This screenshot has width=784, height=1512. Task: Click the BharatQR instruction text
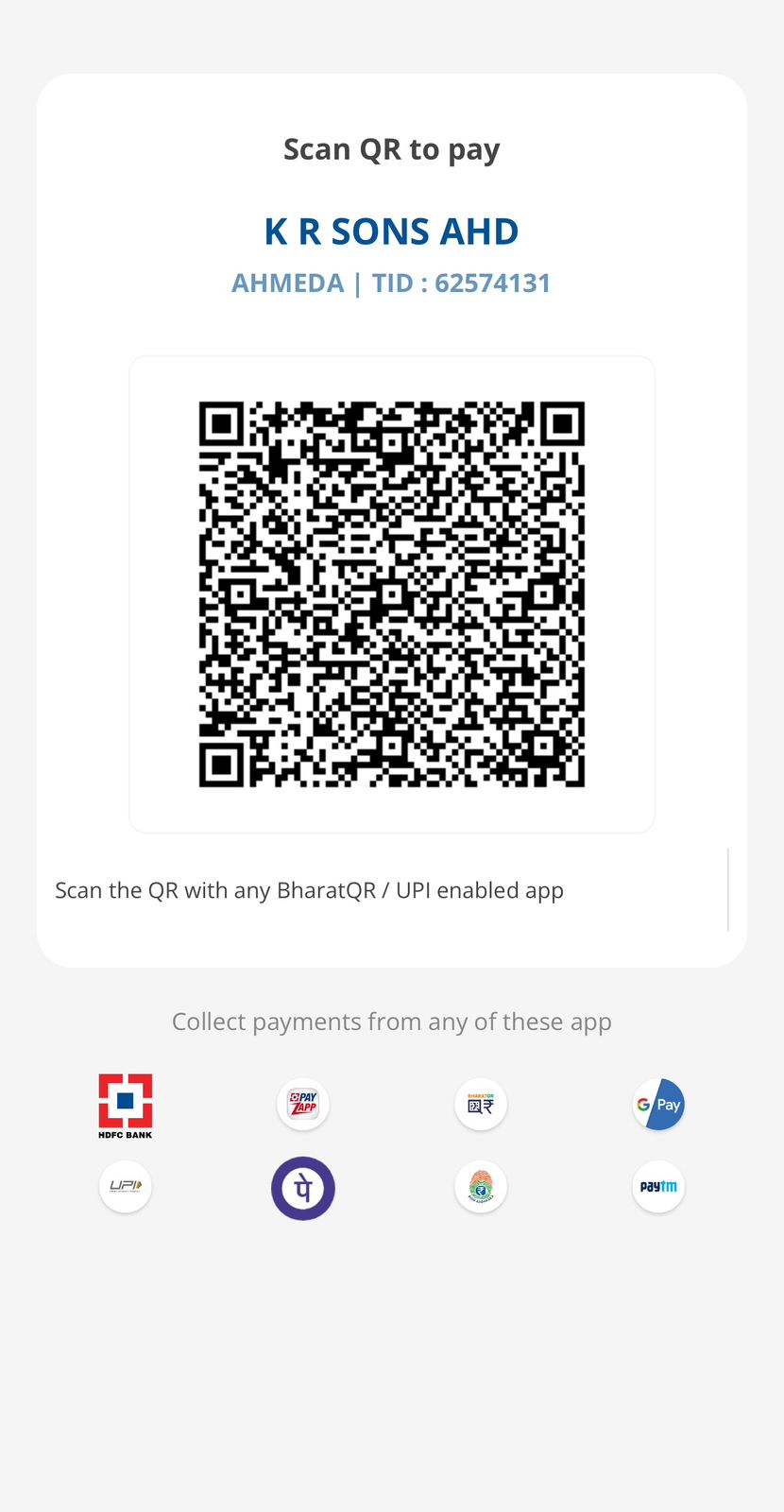coord(309,889)
